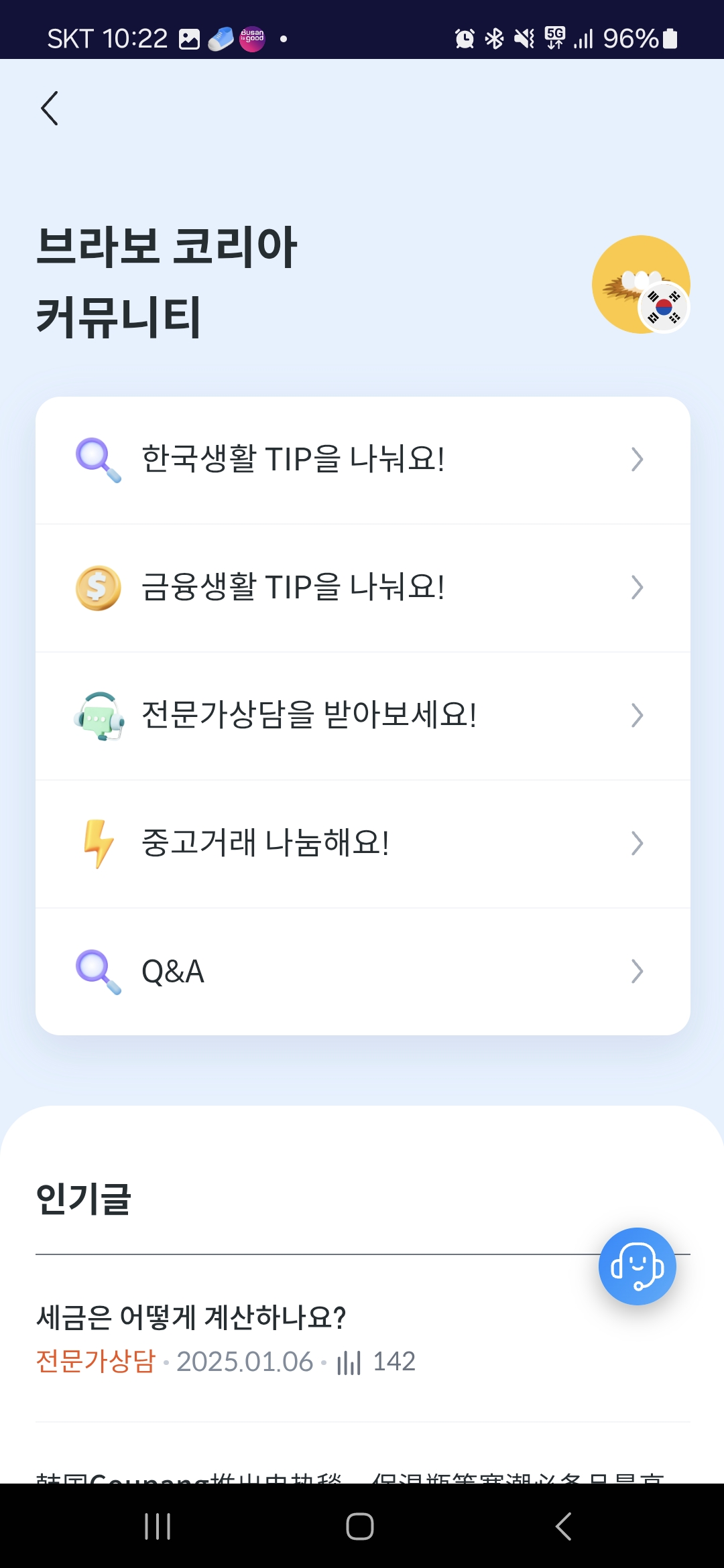Tap the system home button

click(x=360, y=1527)
